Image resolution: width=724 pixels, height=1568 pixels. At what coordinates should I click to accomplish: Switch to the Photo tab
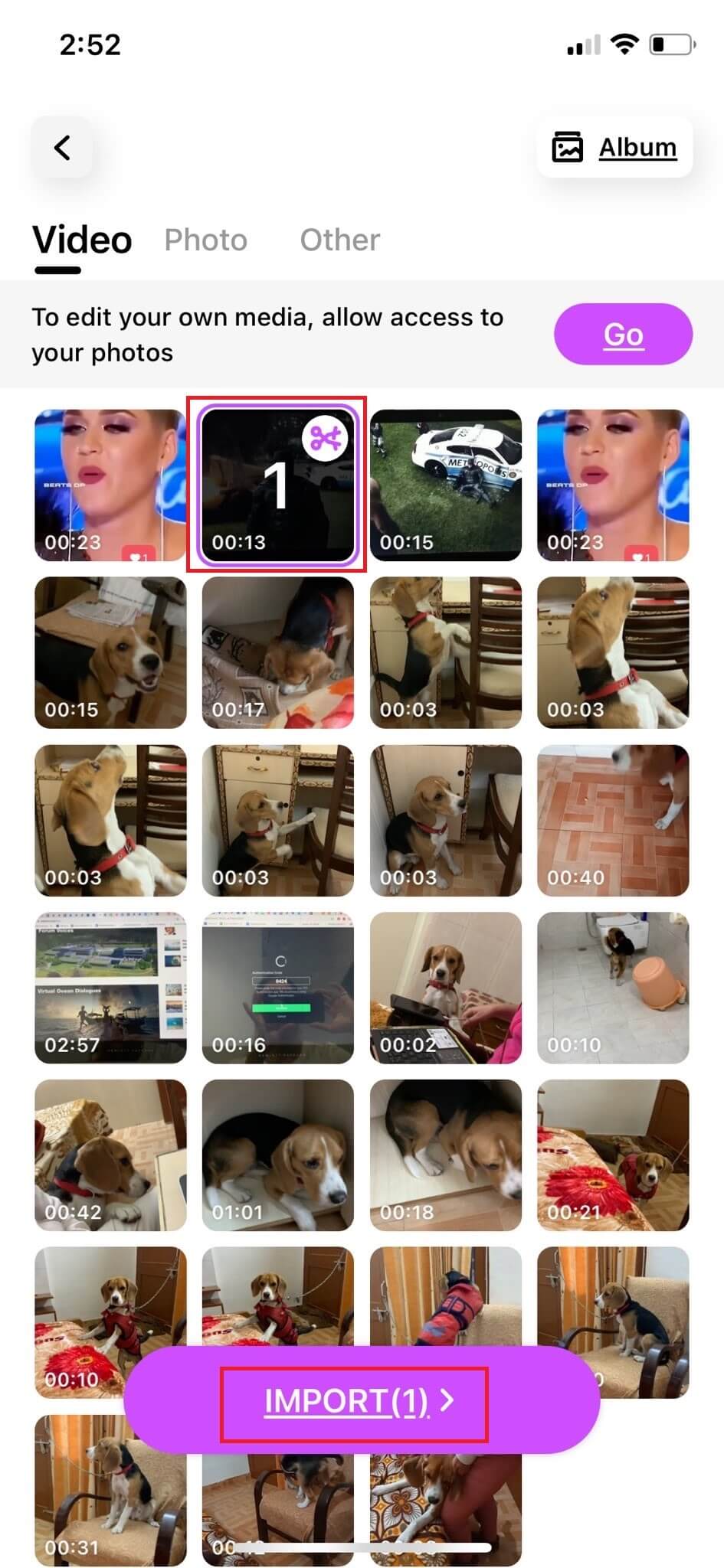coord(205,240)
